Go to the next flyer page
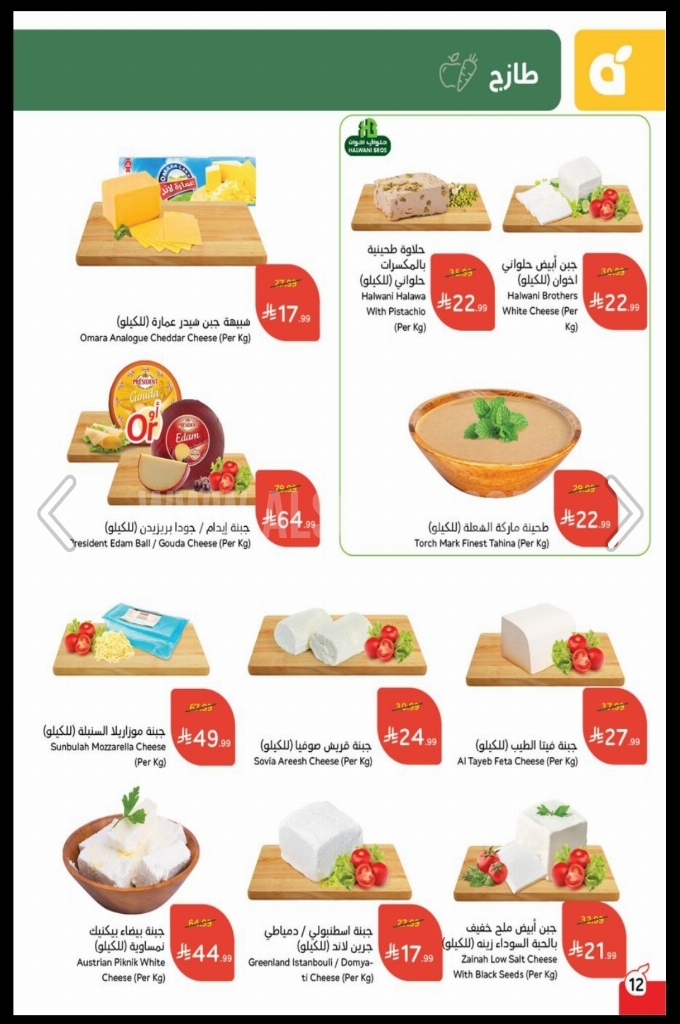The height and width of the screenshot is (1024, 680). click(624, 513)
